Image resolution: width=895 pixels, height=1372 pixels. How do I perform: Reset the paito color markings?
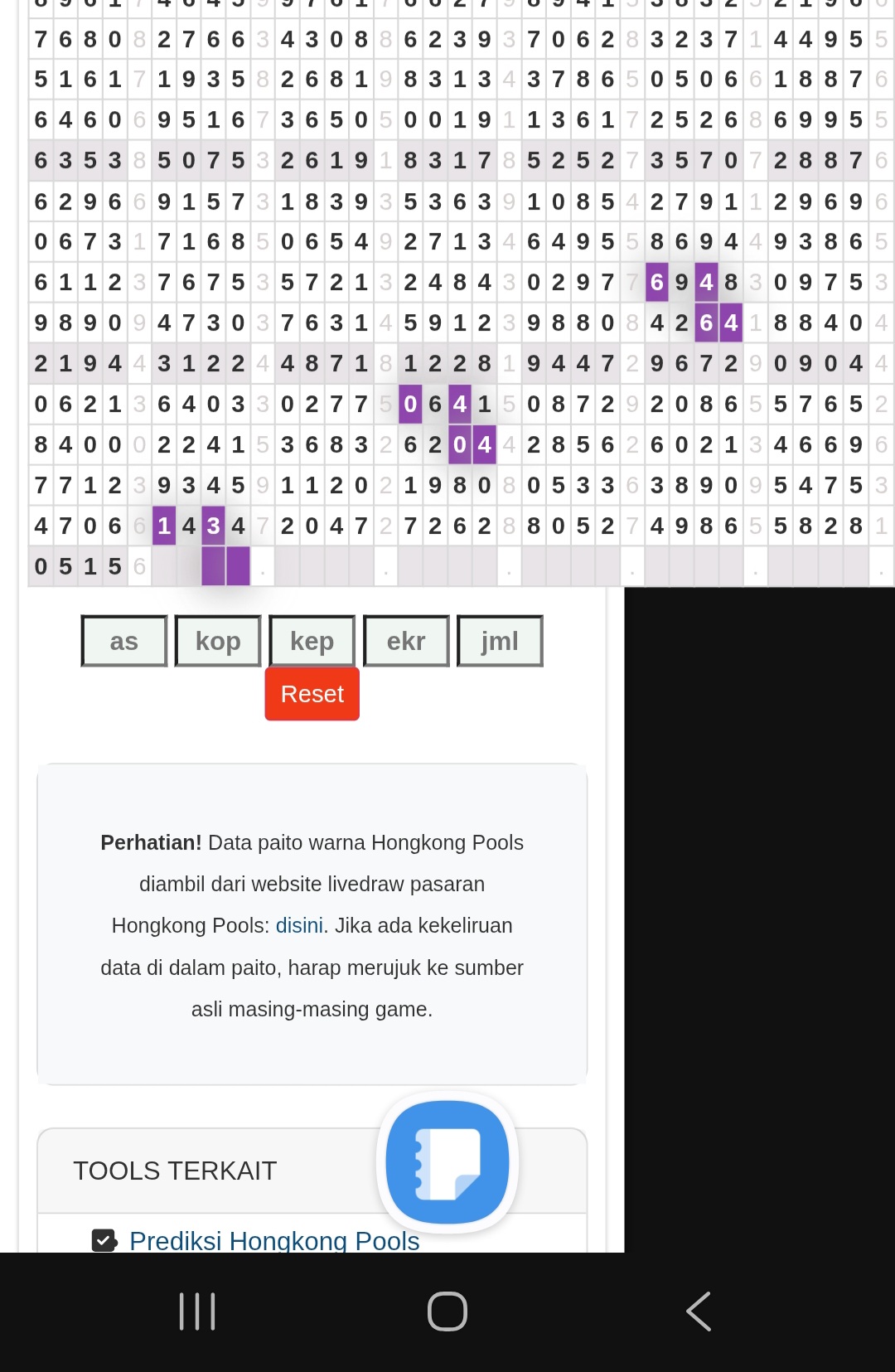point(312,694)
